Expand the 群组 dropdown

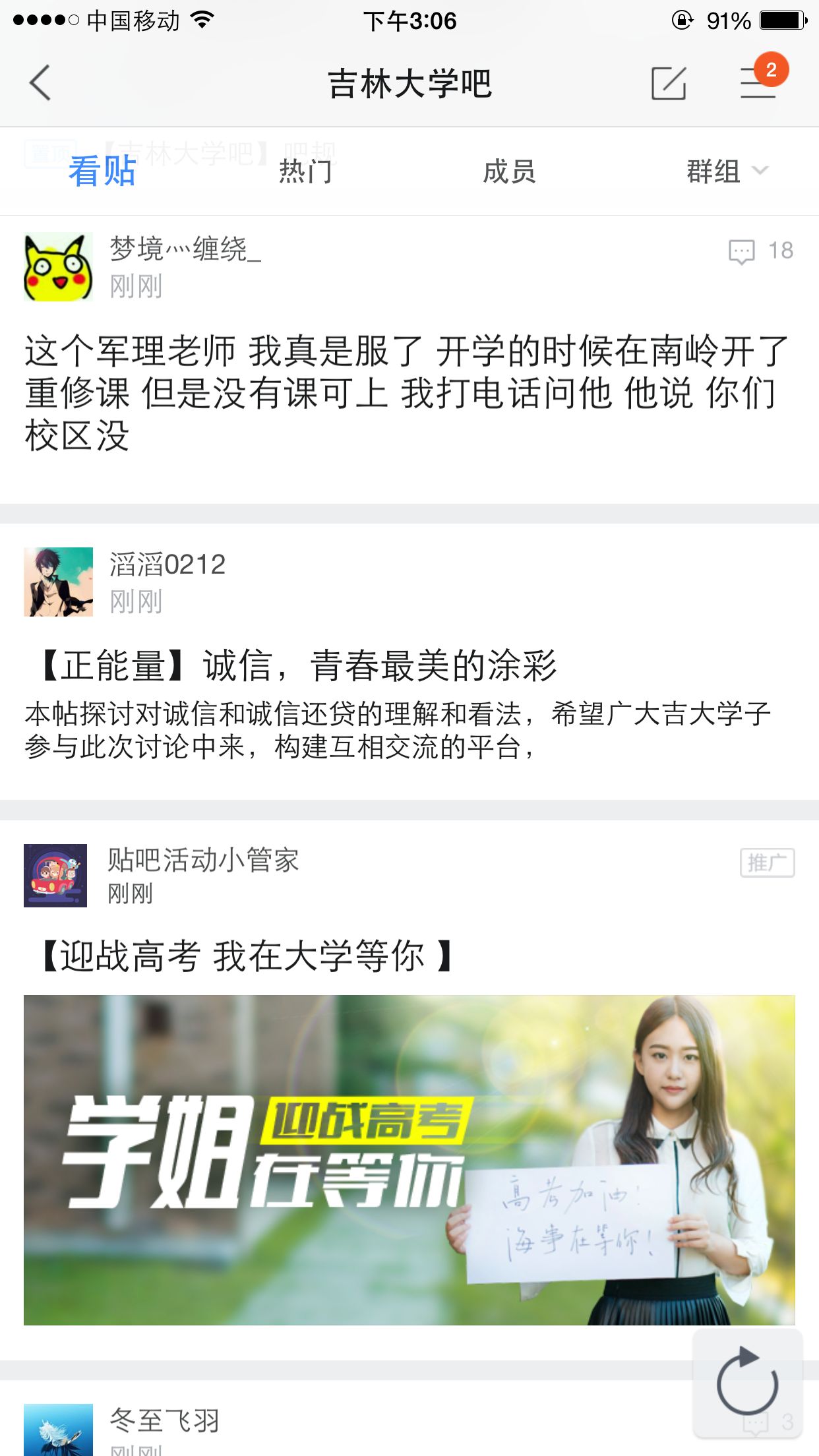point(725,171)
